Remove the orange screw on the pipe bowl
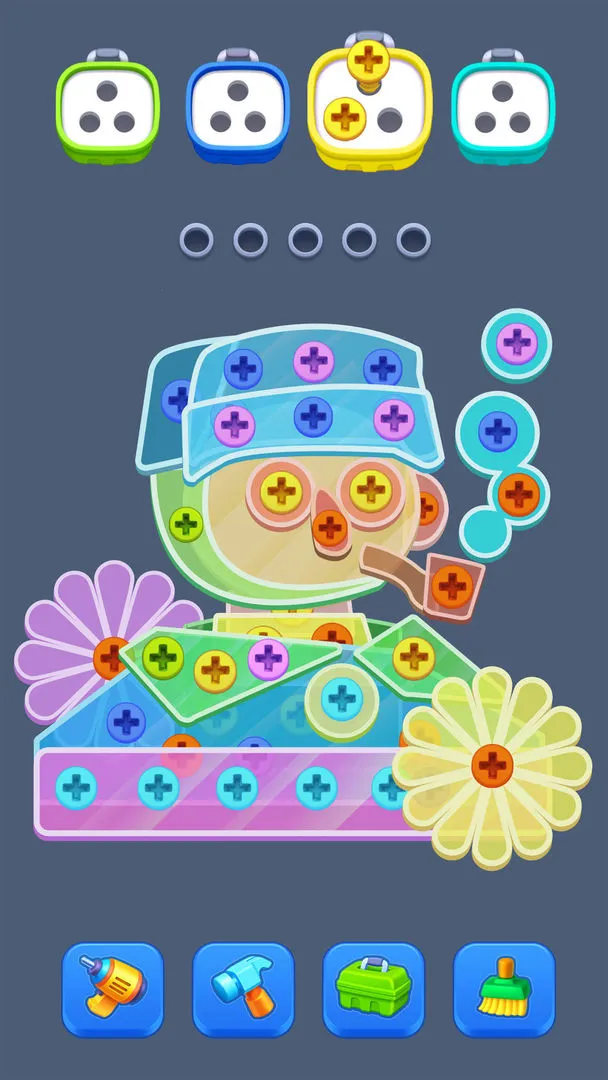 pos(452,585)
